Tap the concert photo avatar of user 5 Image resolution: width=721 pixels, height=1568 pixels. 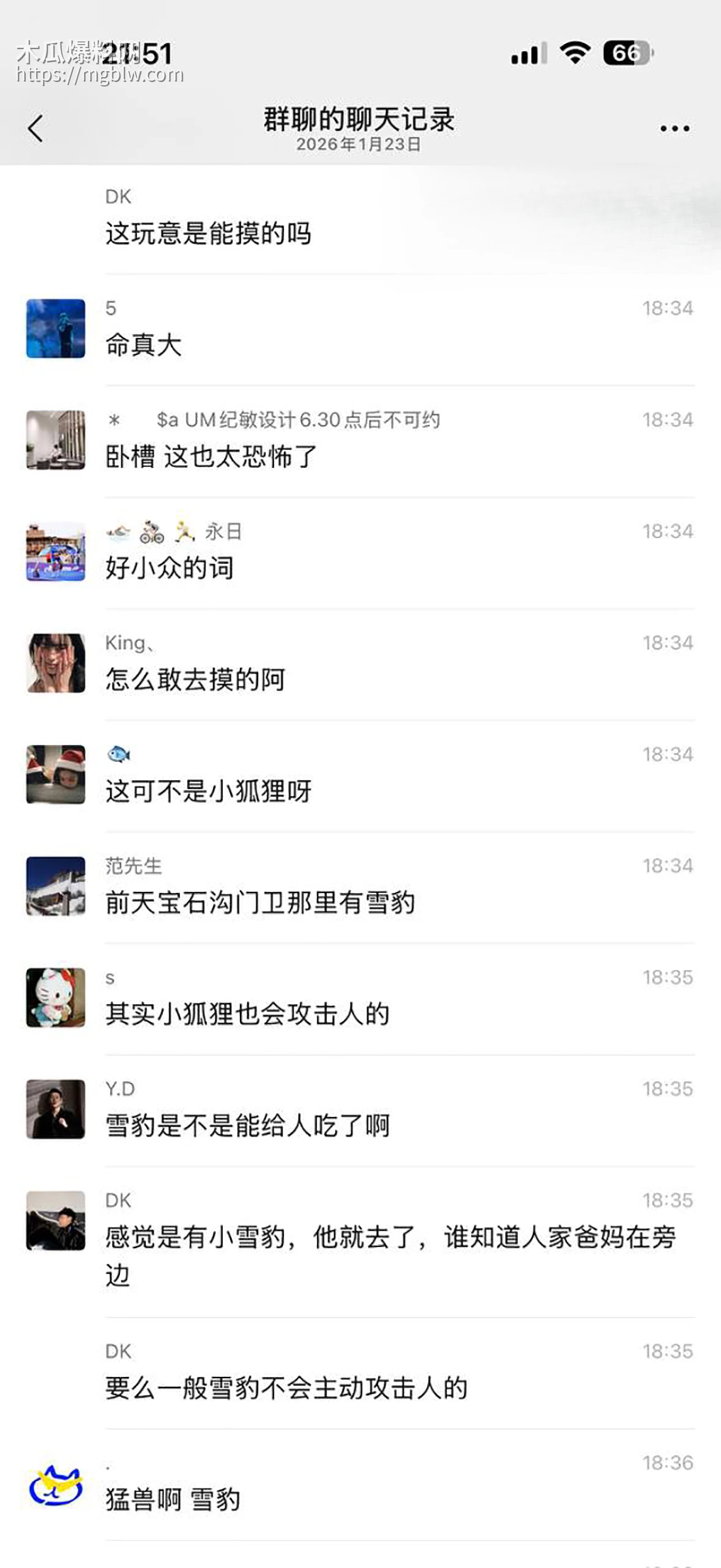pyautogui.click(x=55, y=329)
